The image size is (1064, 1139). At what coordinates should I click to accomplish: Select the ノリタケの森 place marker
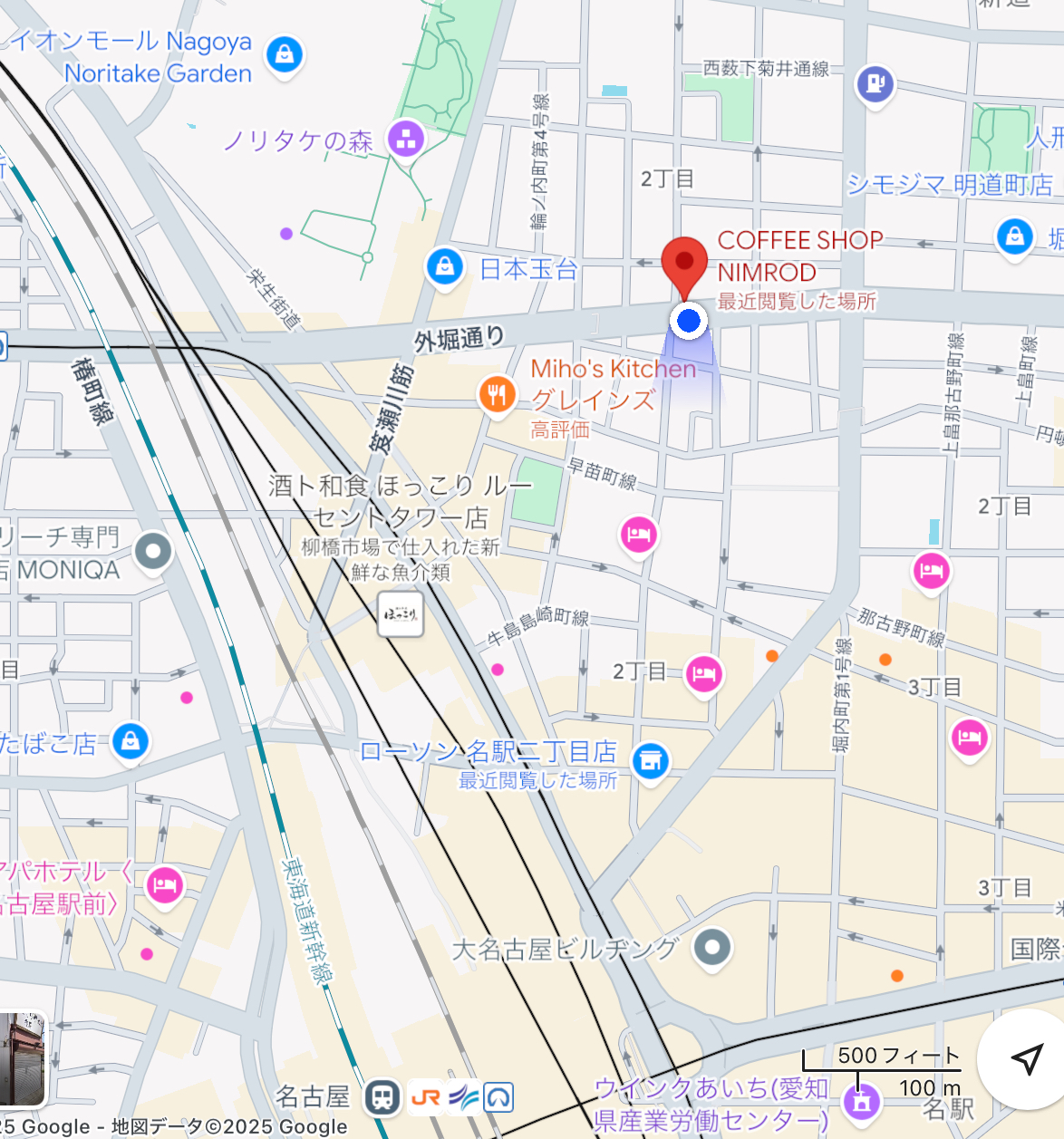pyautogui.click(x=405, y=139)
